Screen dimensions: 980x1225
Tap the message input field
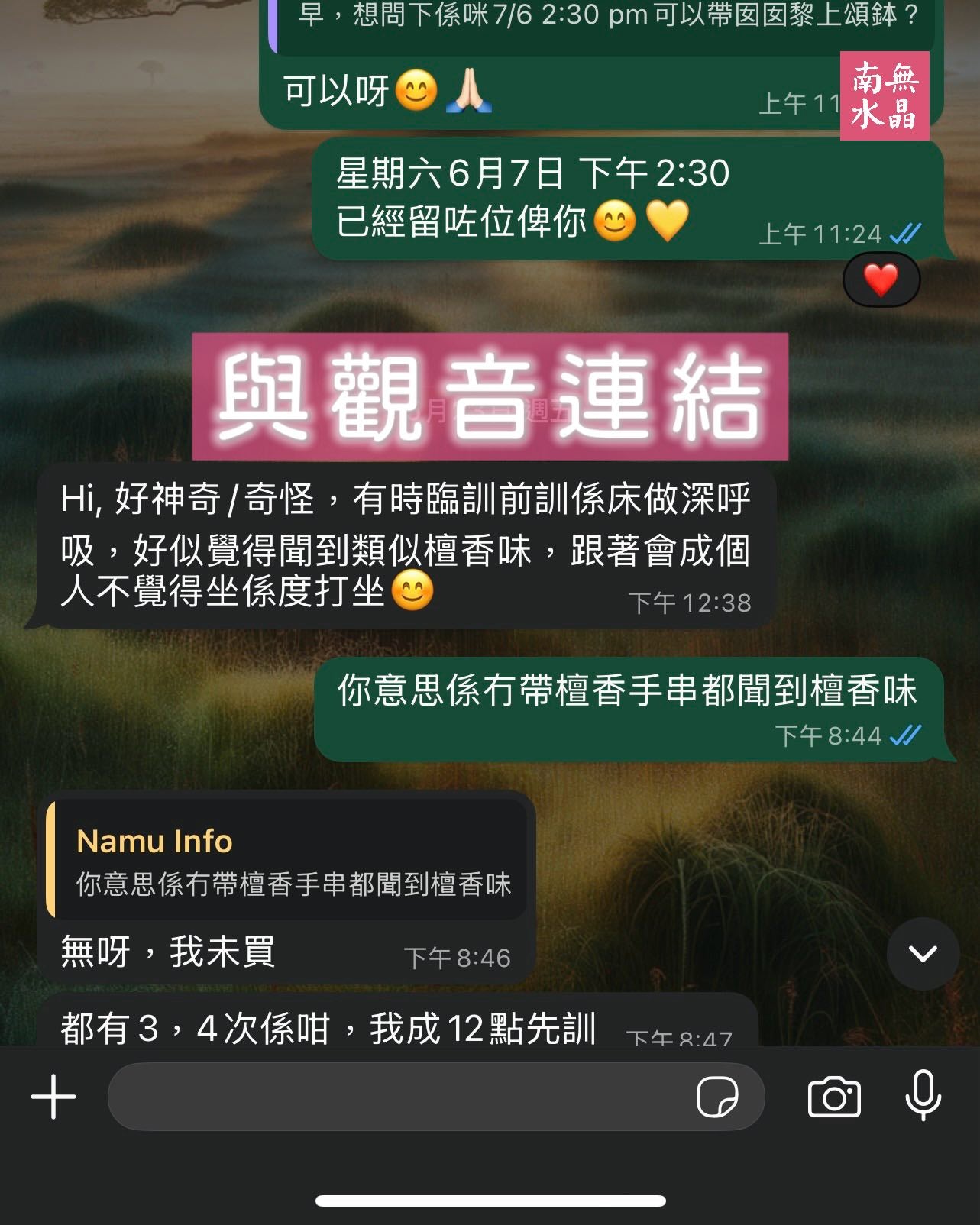pyautogui.click(x=397, y=1097)
